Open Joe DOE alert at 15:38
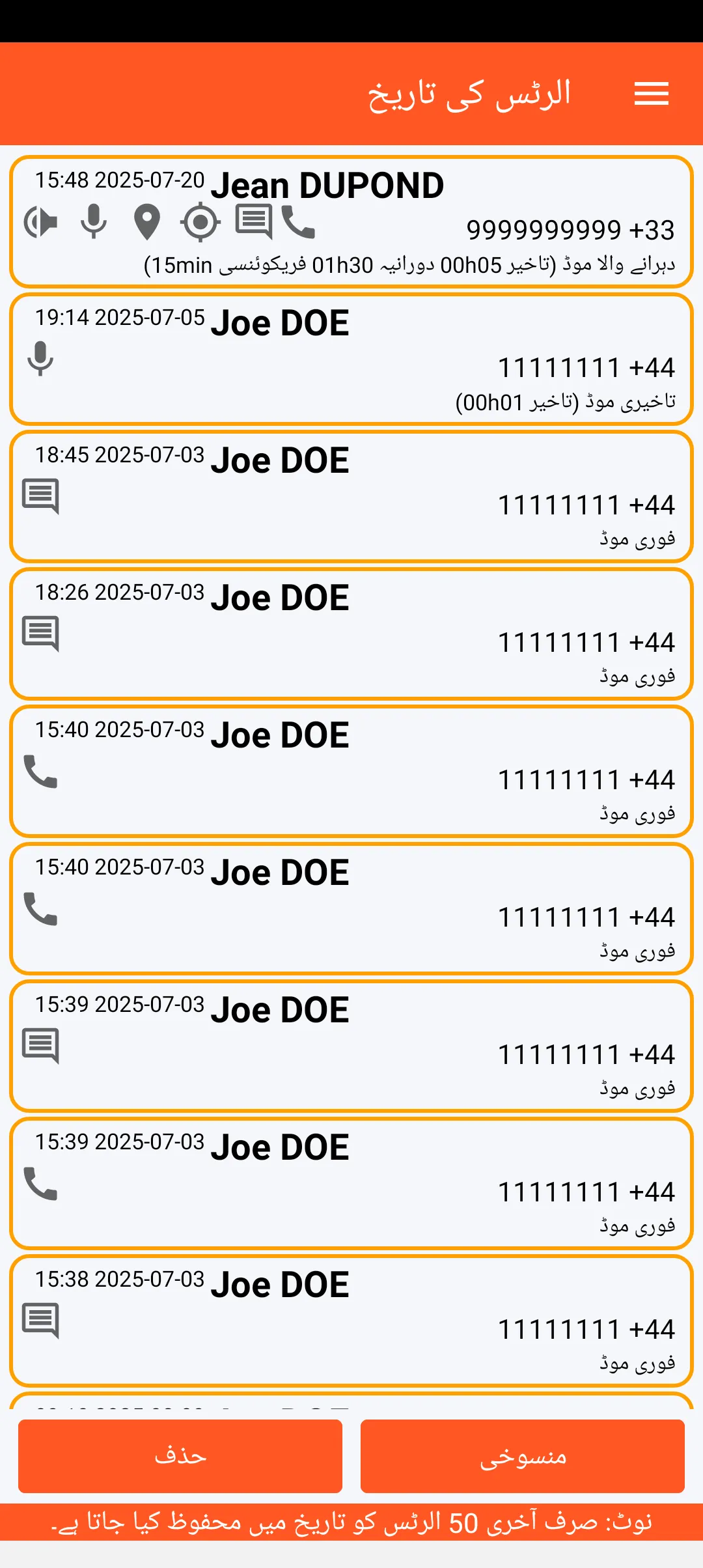The height and width of the screenshot is (1568, 703). point(351,1321)
